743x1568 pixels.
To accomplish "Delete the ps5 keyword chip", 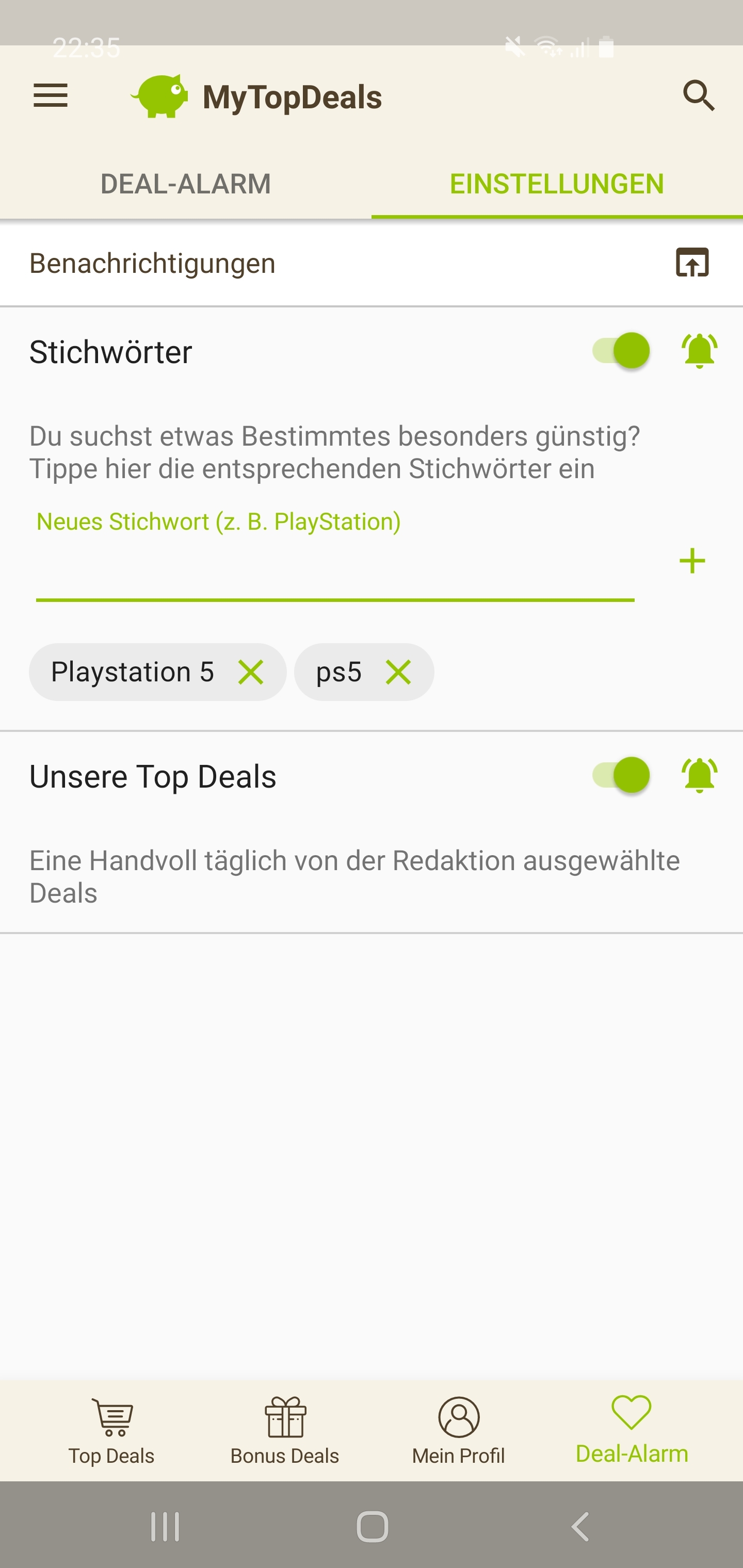I will pos(398,673).
